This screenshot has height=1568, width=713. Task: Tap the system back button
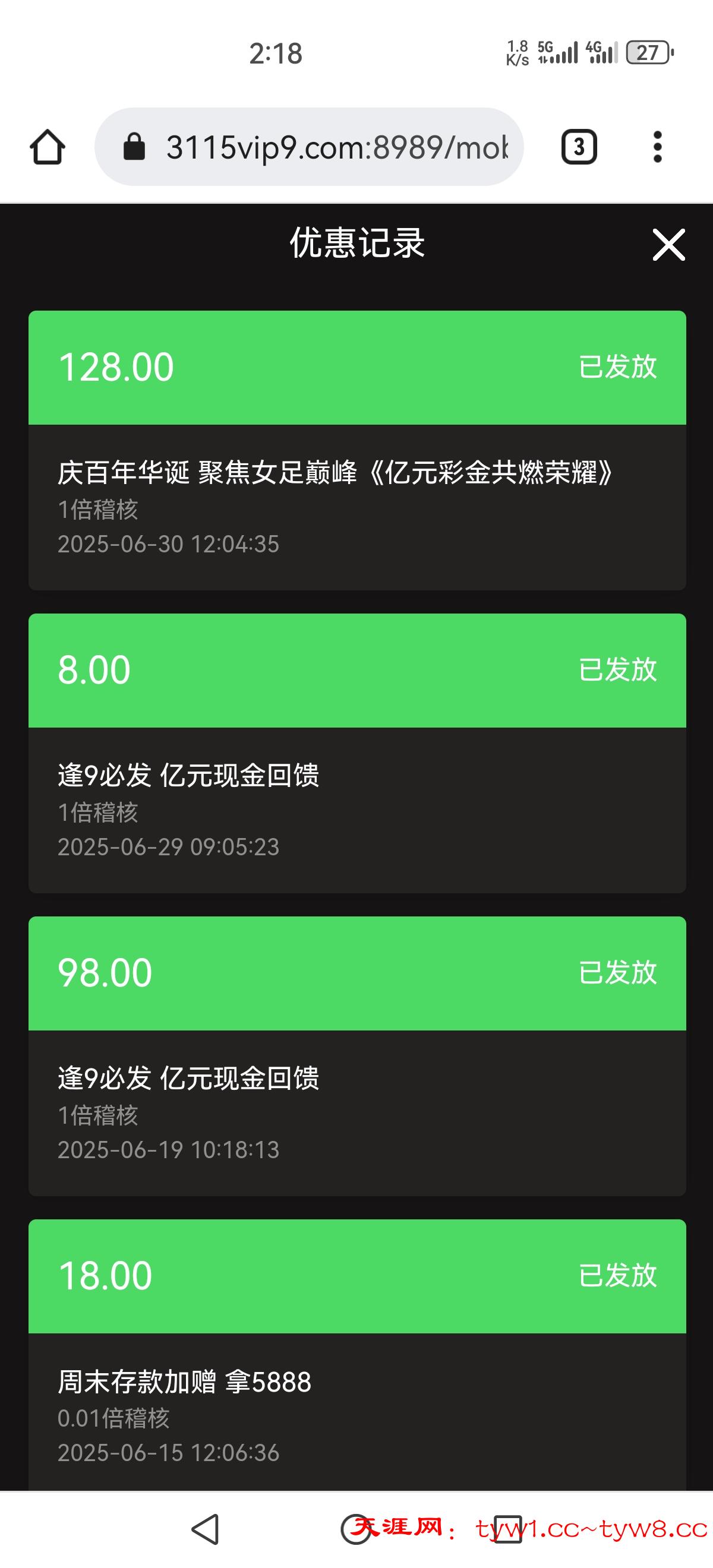[205, 1528]
